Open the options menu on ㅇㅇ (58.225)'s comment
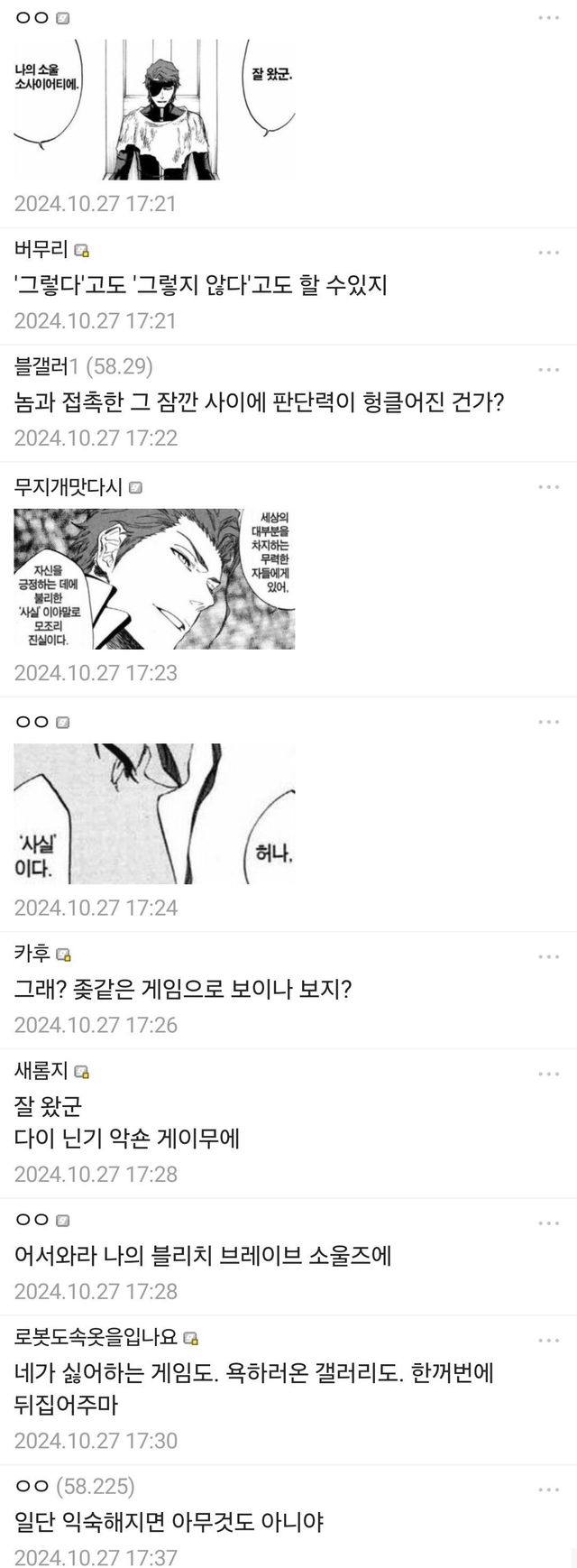This screenshot has height=1568, width=577. [548, 1490]
